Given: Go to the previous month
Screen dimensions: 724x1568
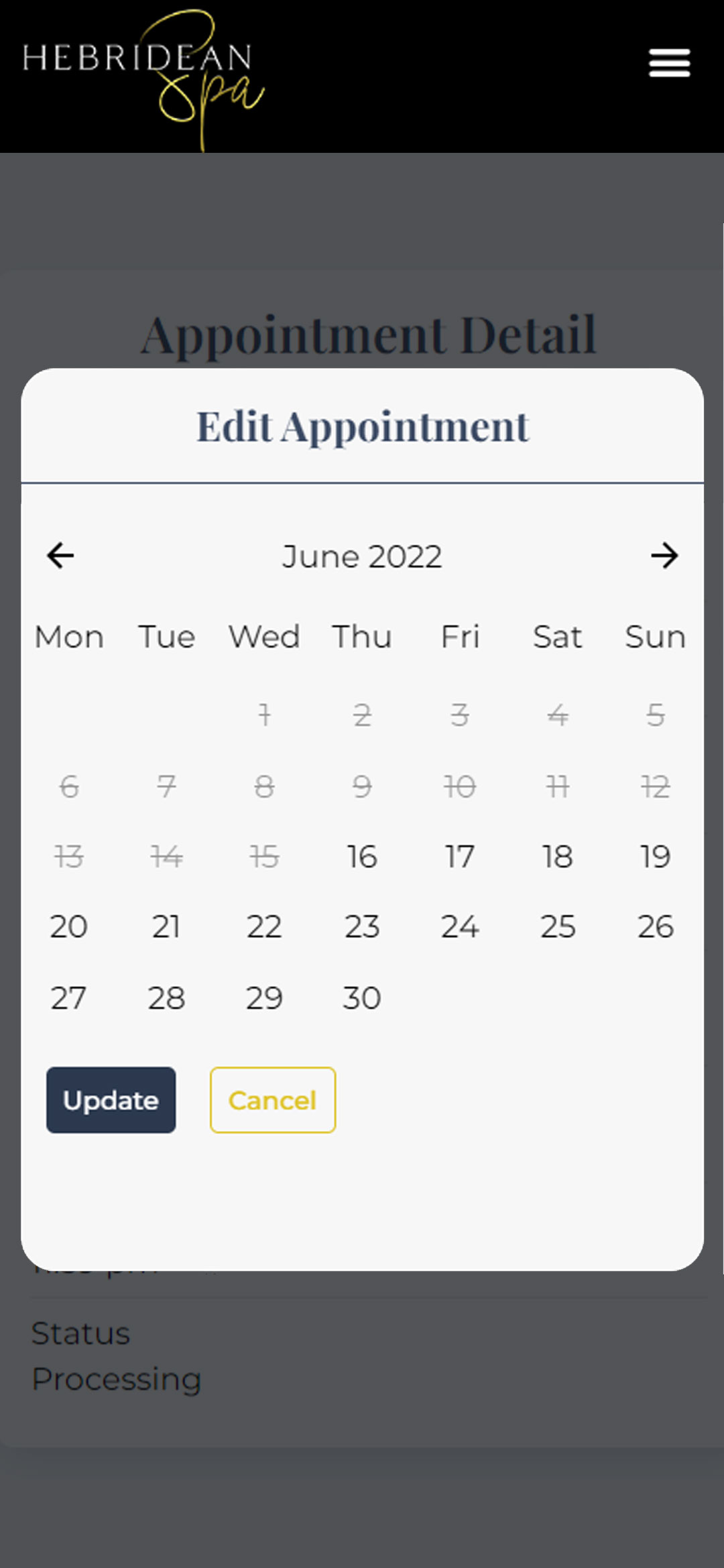Looking at the screenshot, I should point(60,556).
